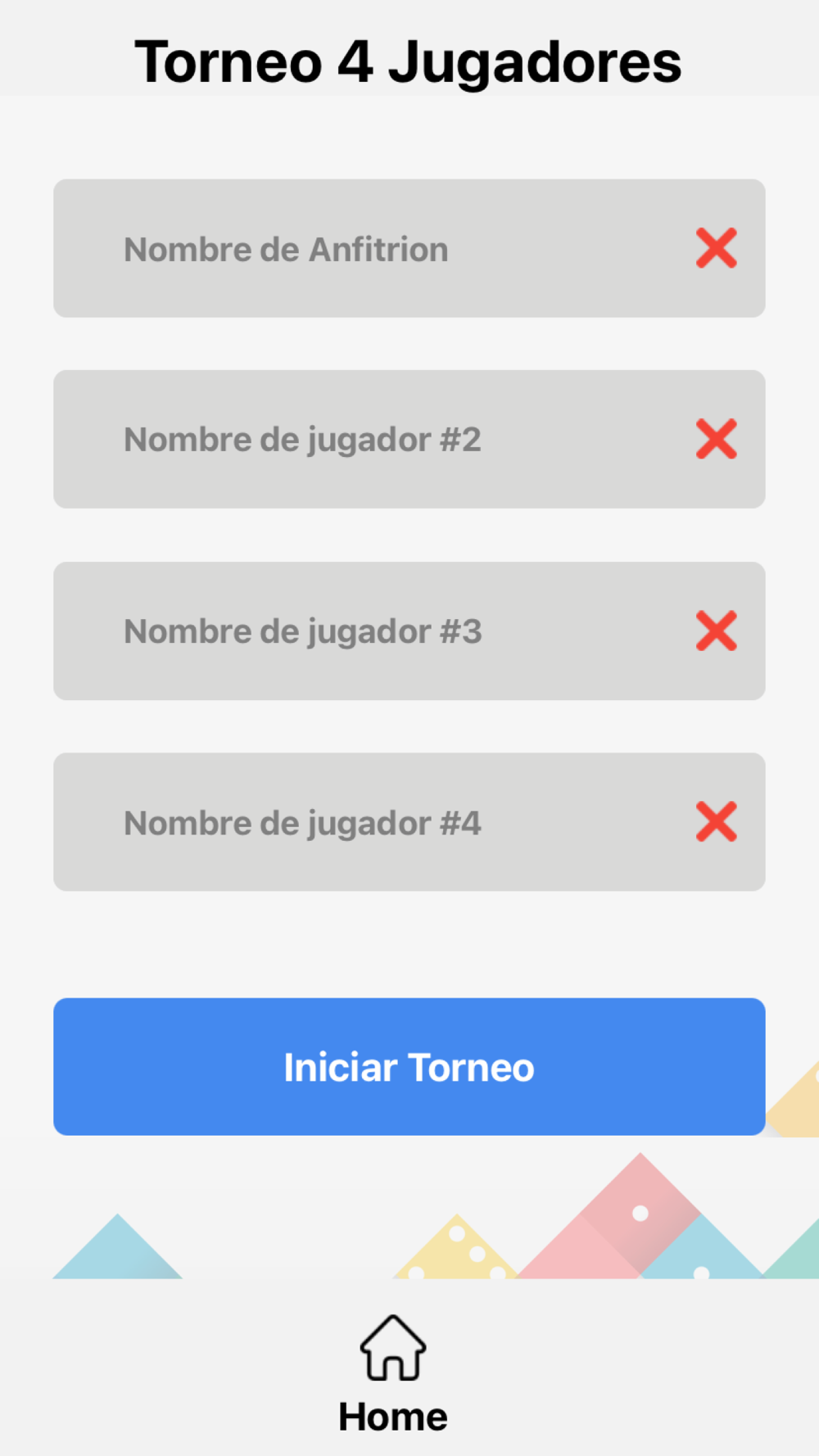
Task: Tap red X beside jugador #2
Action: click(717, 439)
